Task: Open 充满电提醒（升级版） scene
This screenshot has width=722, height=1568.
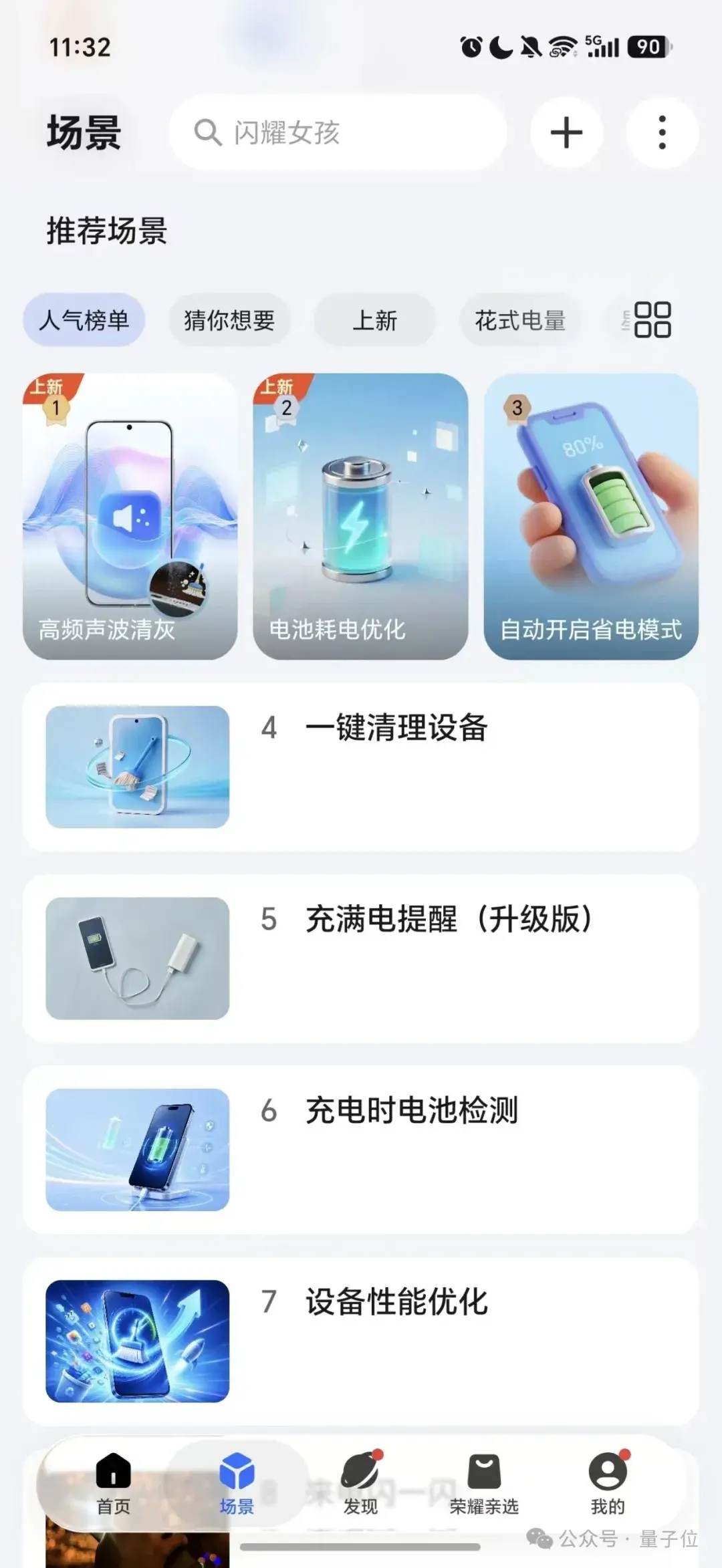Action: pyautogui.click(x=361, y=958)
